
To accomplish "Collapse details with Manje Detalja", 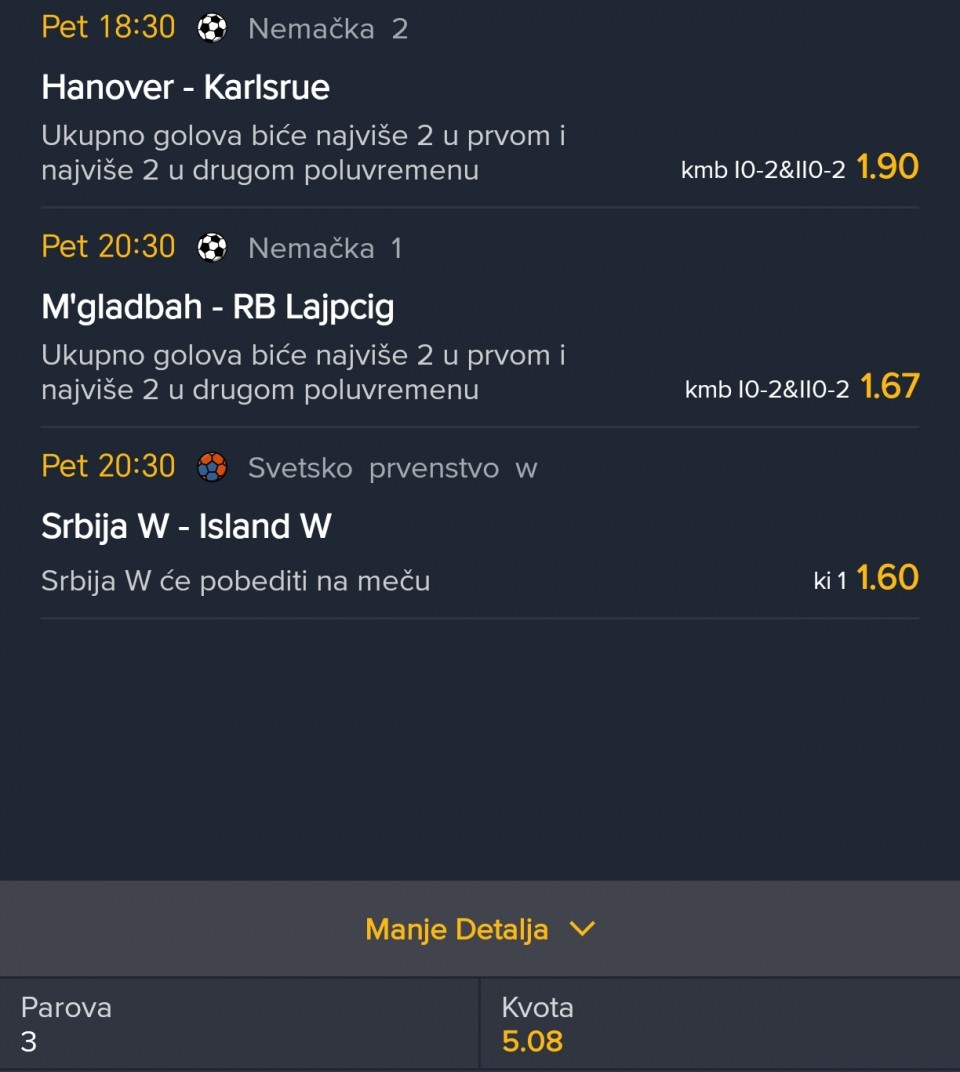I will point(479,929).
